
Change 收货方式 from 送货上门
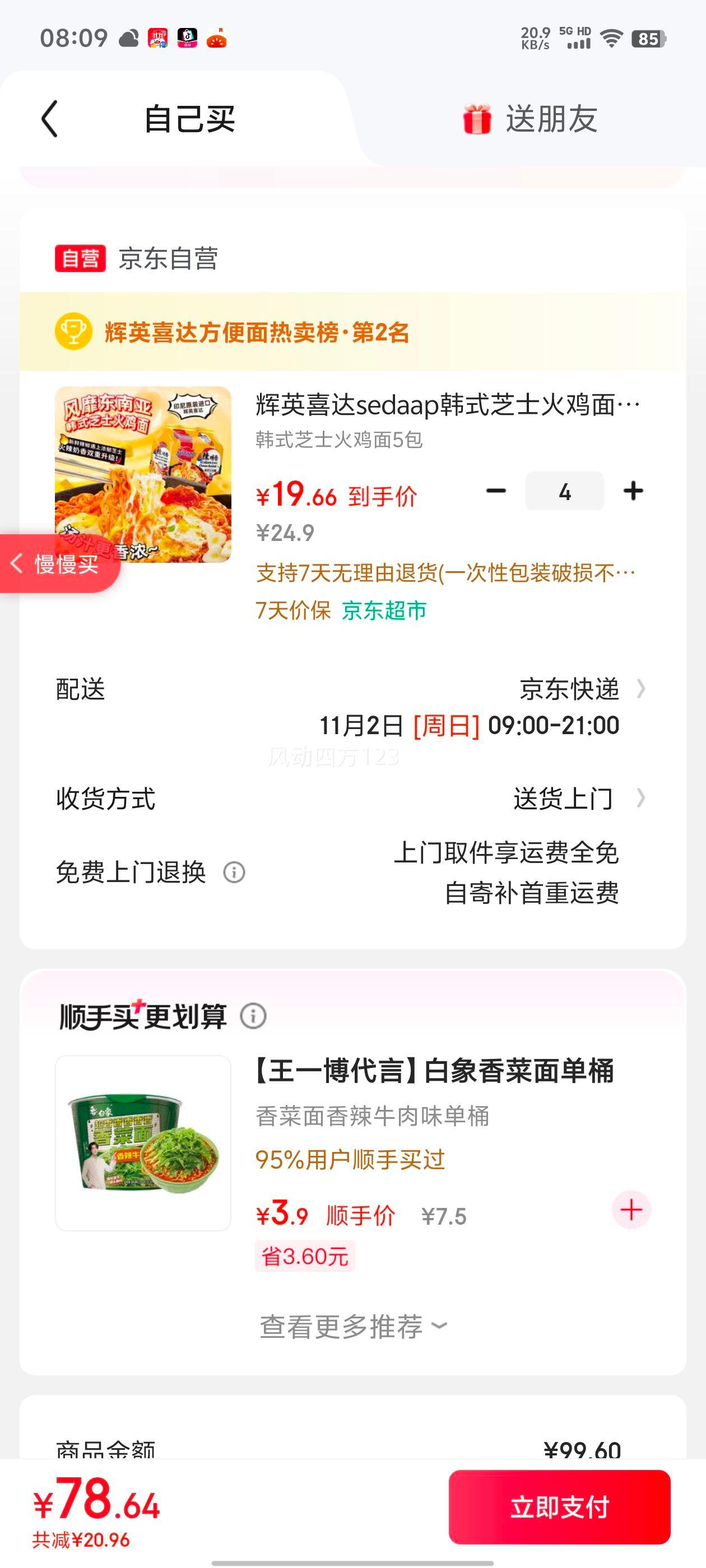575,799
